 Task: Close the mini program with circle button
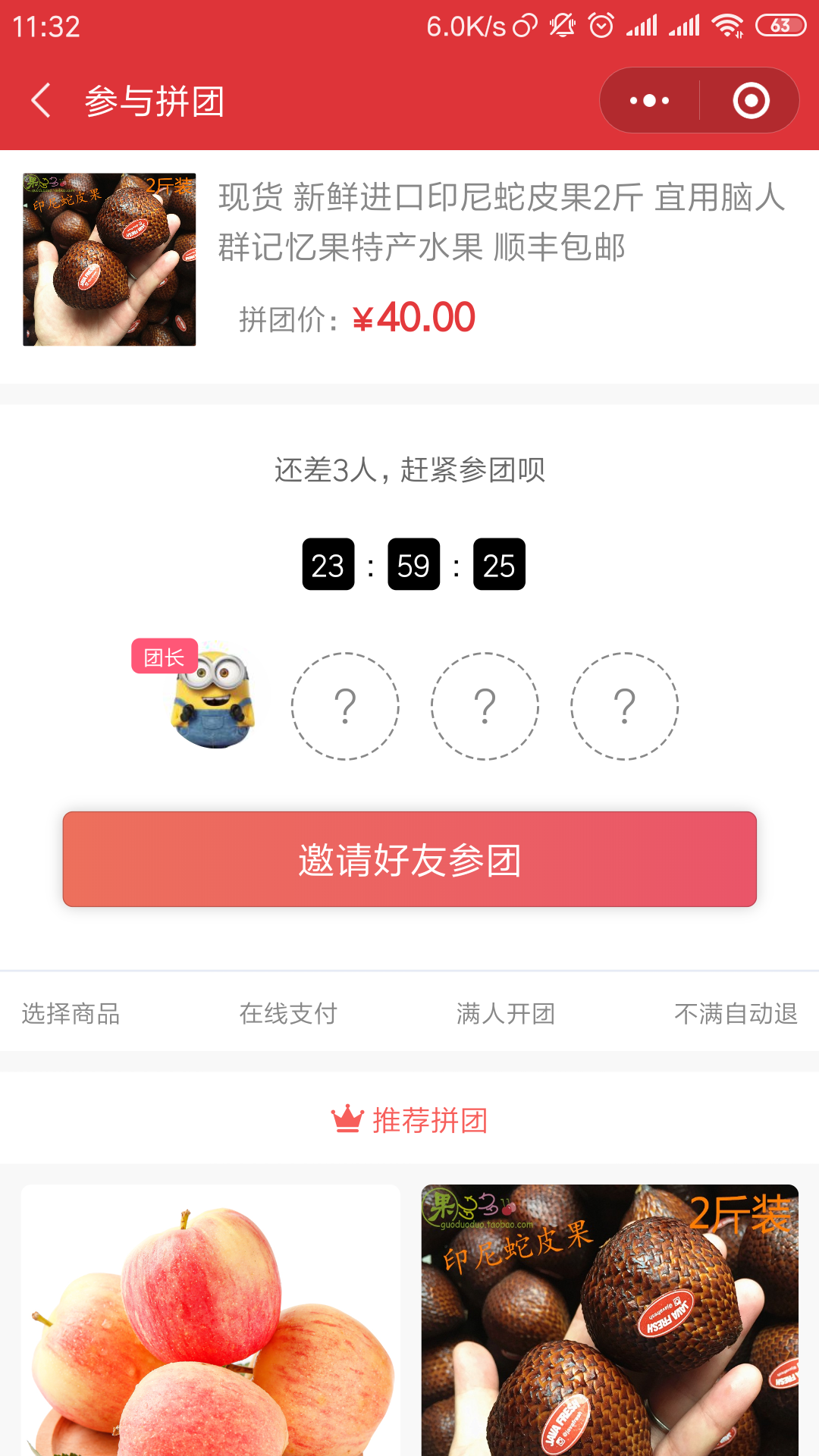tap(751, 101)
